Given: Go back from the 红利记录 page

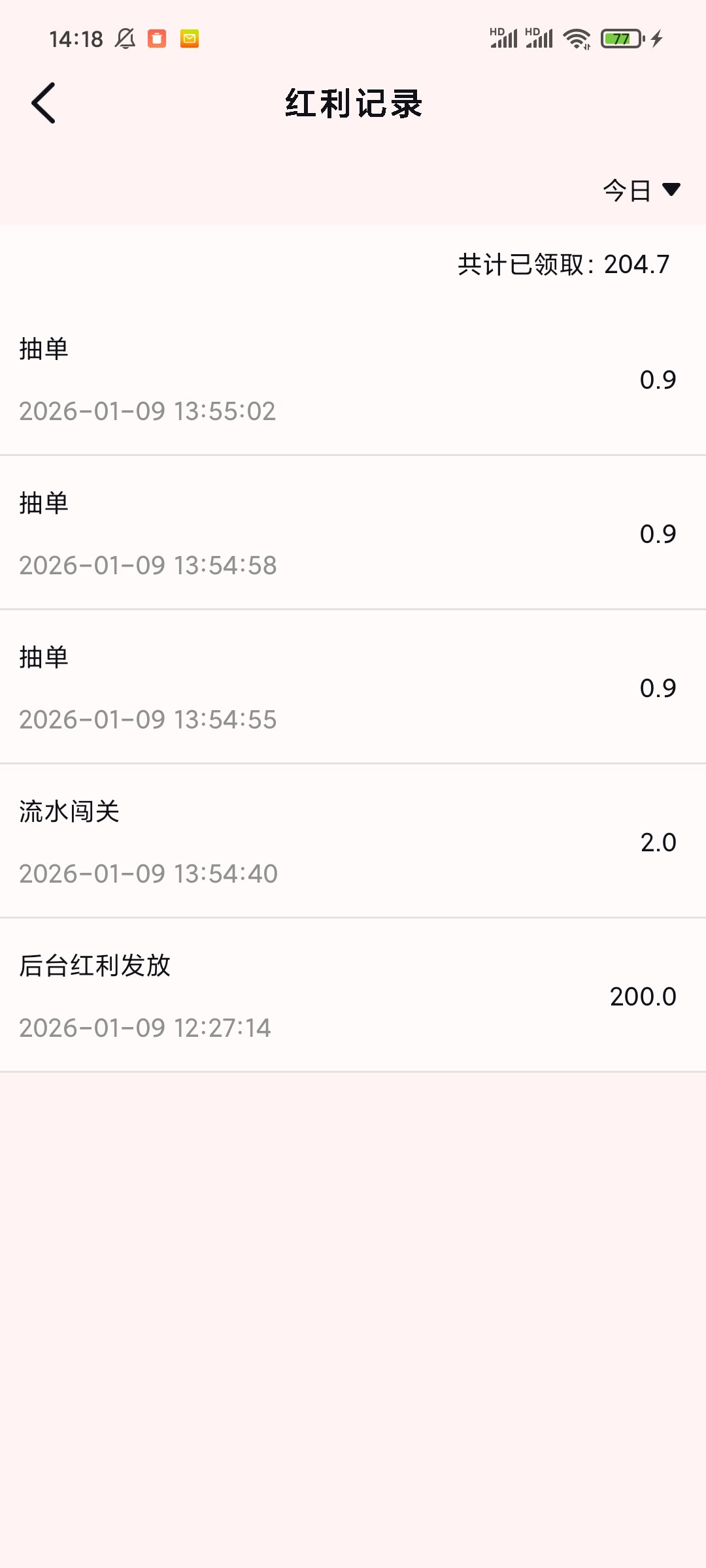Looking at the screenshot, I should [x=44, y=103].
